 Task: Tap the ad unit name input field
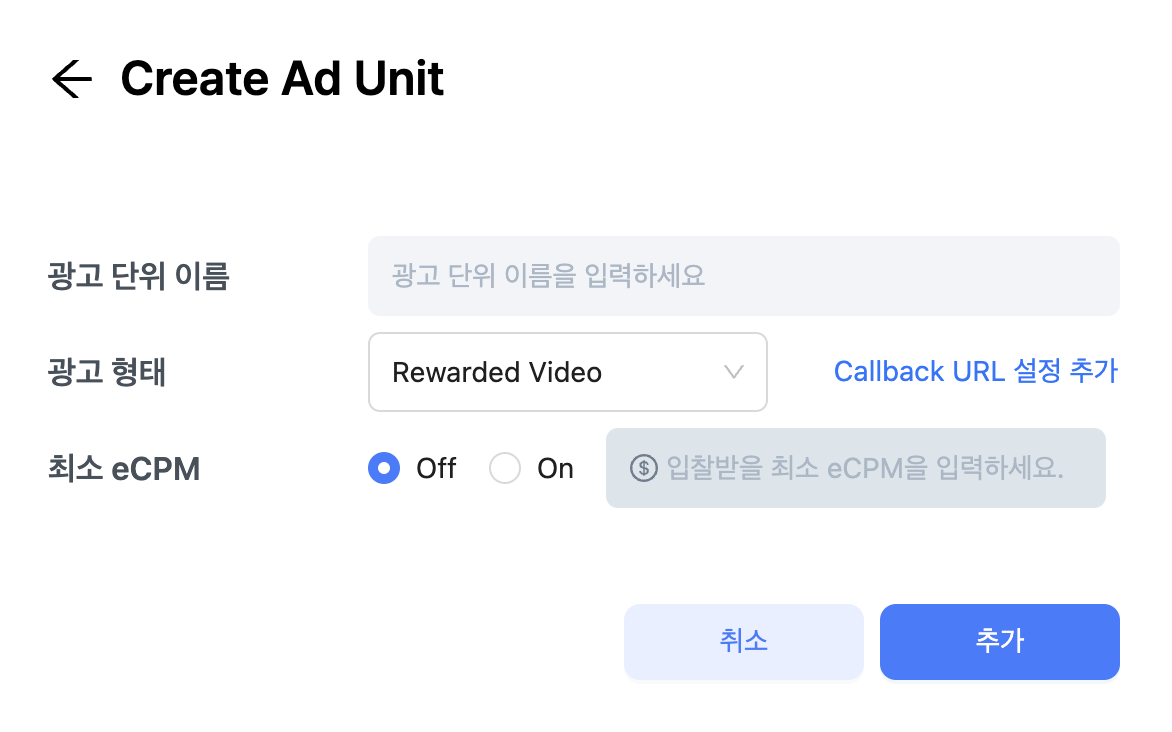click(743, 276)
